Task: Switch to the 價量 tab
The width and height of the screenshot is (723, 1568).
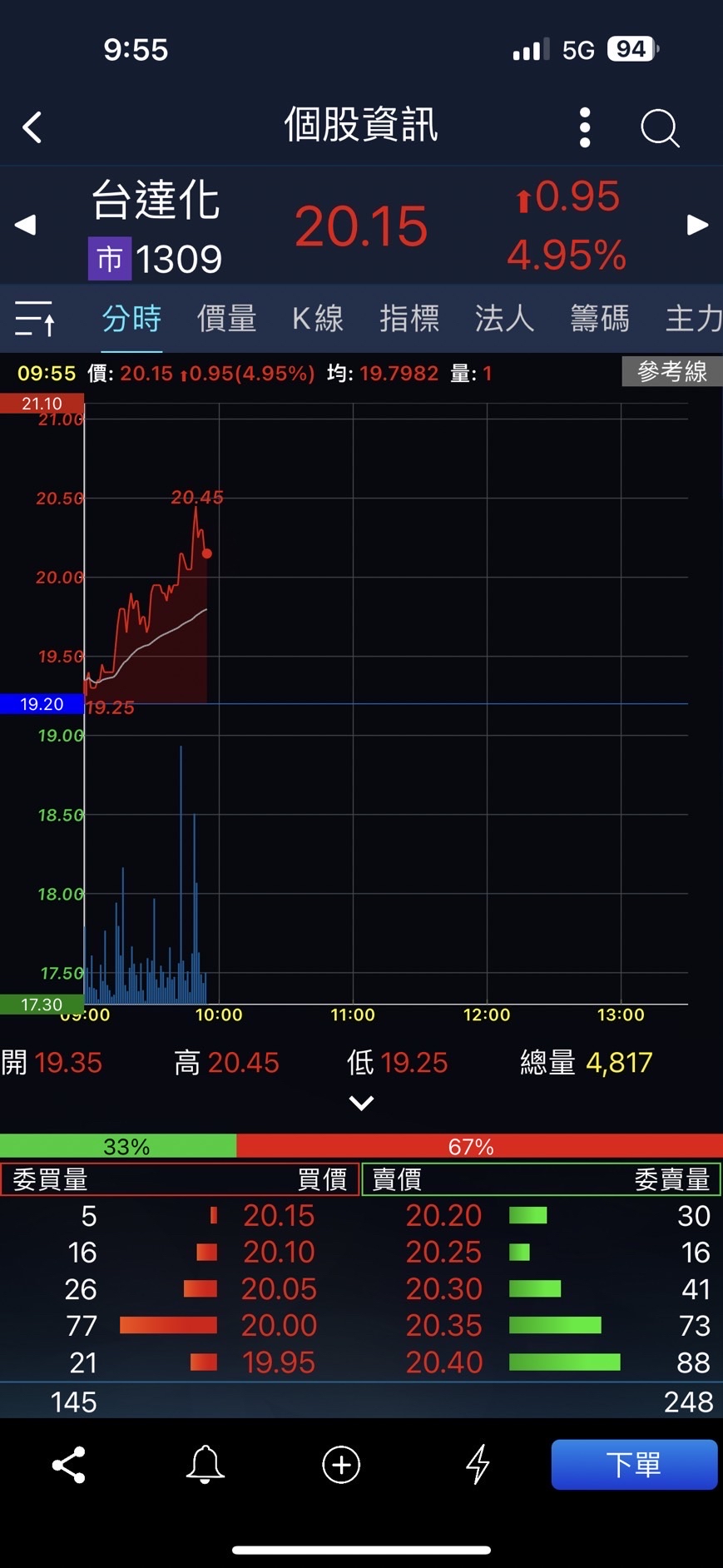Action: click(x=226, y=318)
